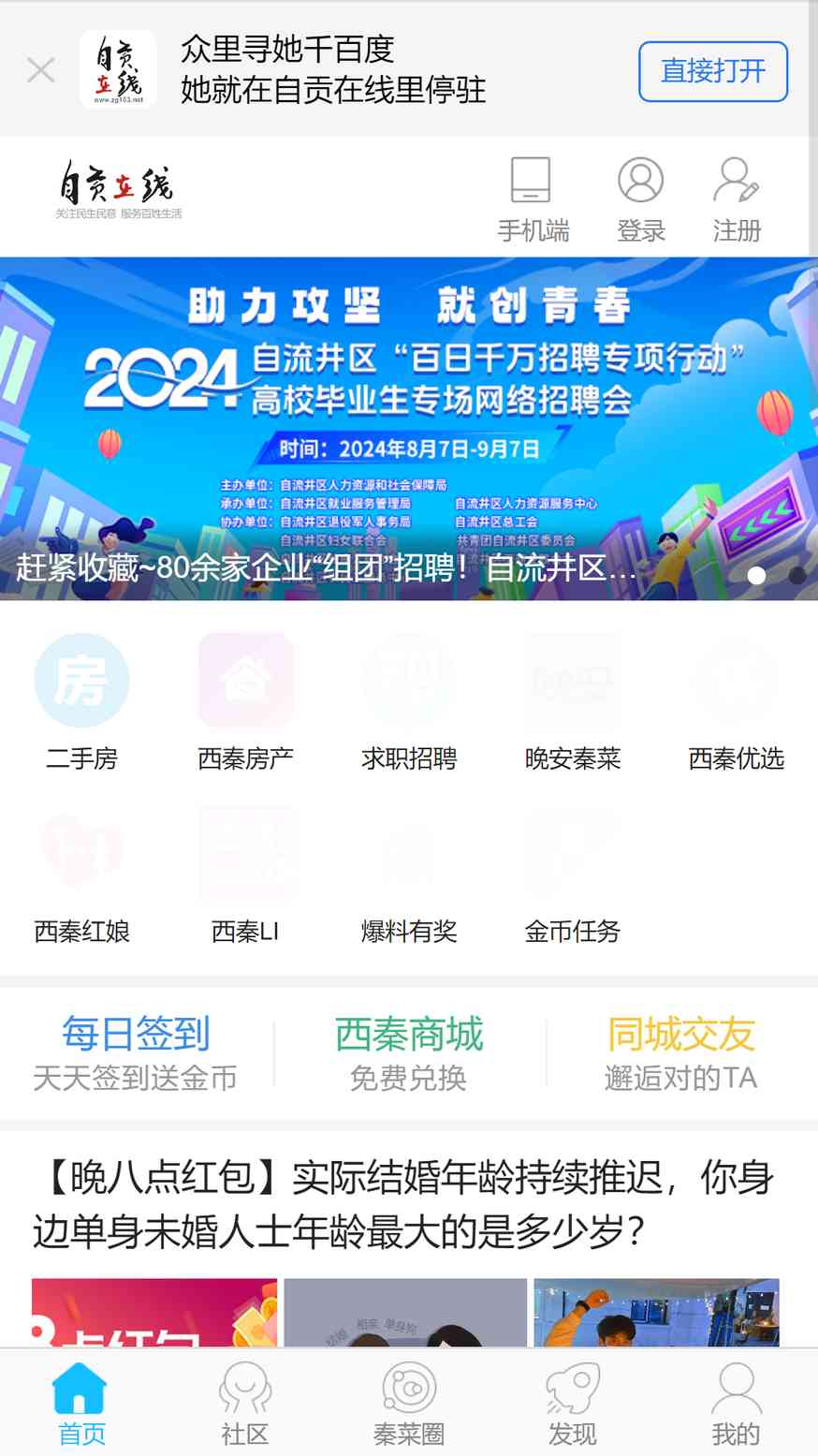Screen dimensions: 818x1456
Task: Go to 登录 login page
Action: 640,199
